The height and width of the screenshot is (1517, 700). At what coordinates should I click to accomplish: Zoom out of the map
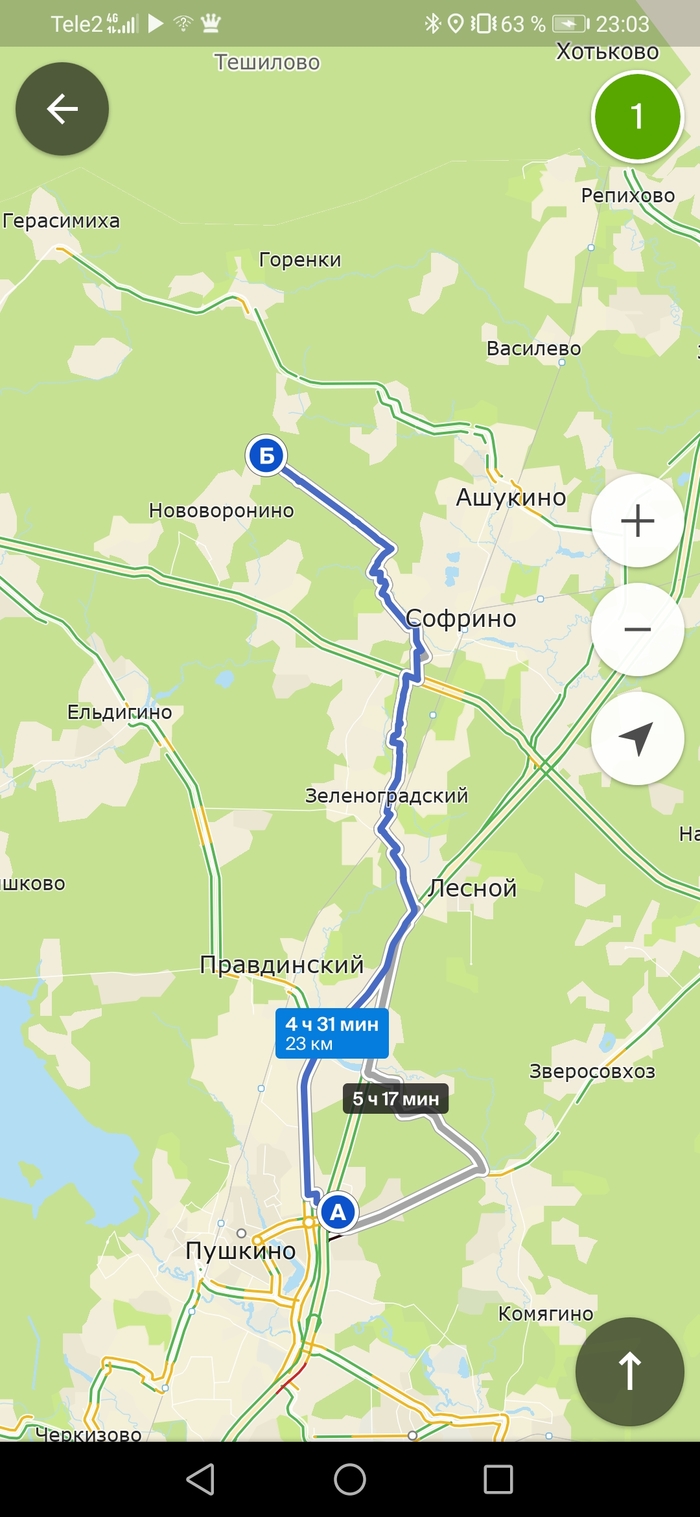pos(637,630)
